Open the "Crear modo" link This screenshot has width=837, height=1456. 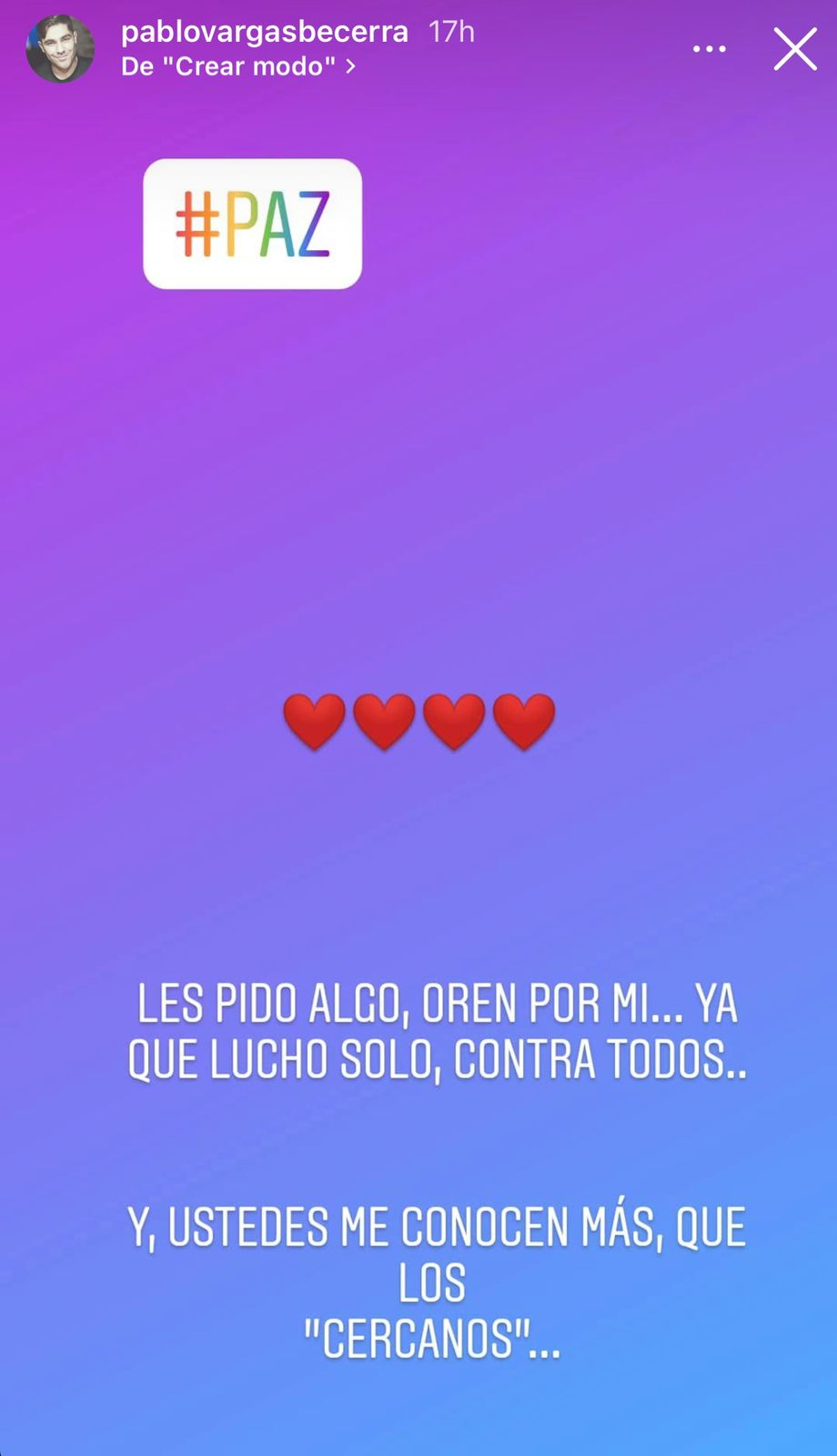point(237,66)
